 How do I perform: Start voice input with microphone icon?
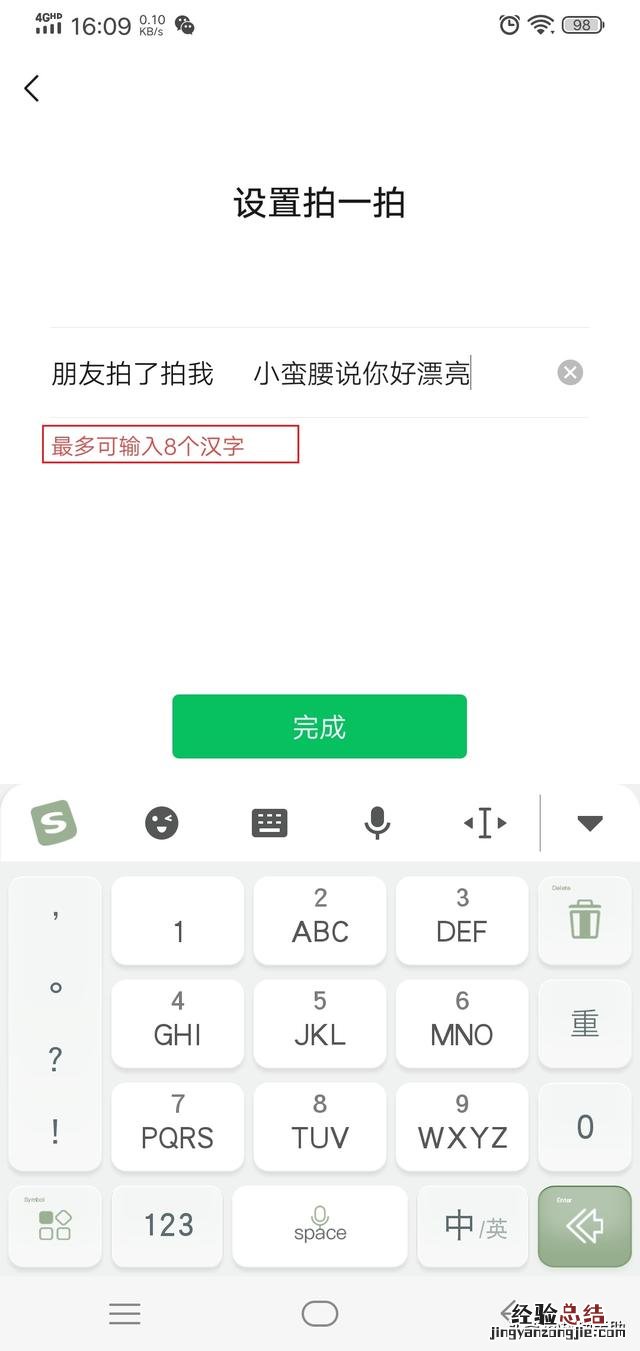377,823
